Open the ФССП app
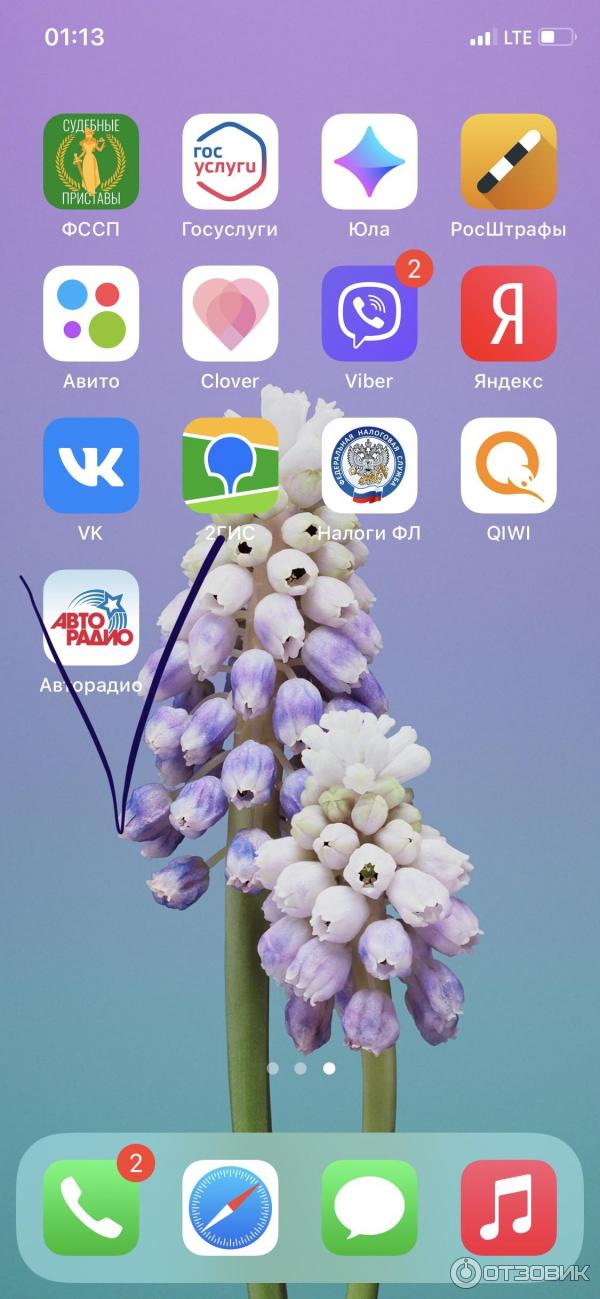The image size is (600, 1299). click(91, 162)
